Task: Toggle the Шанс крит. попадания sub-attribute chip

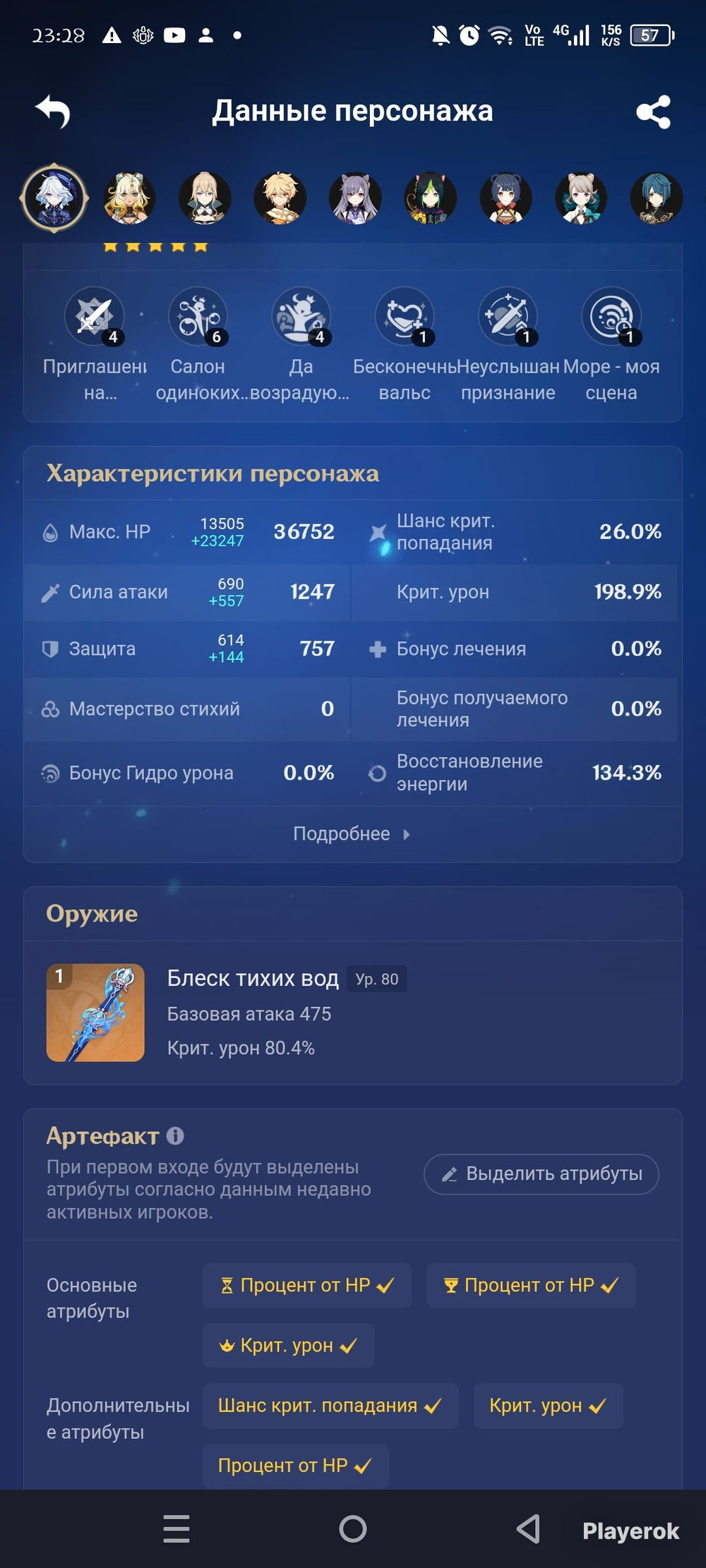Action: 330,1406
